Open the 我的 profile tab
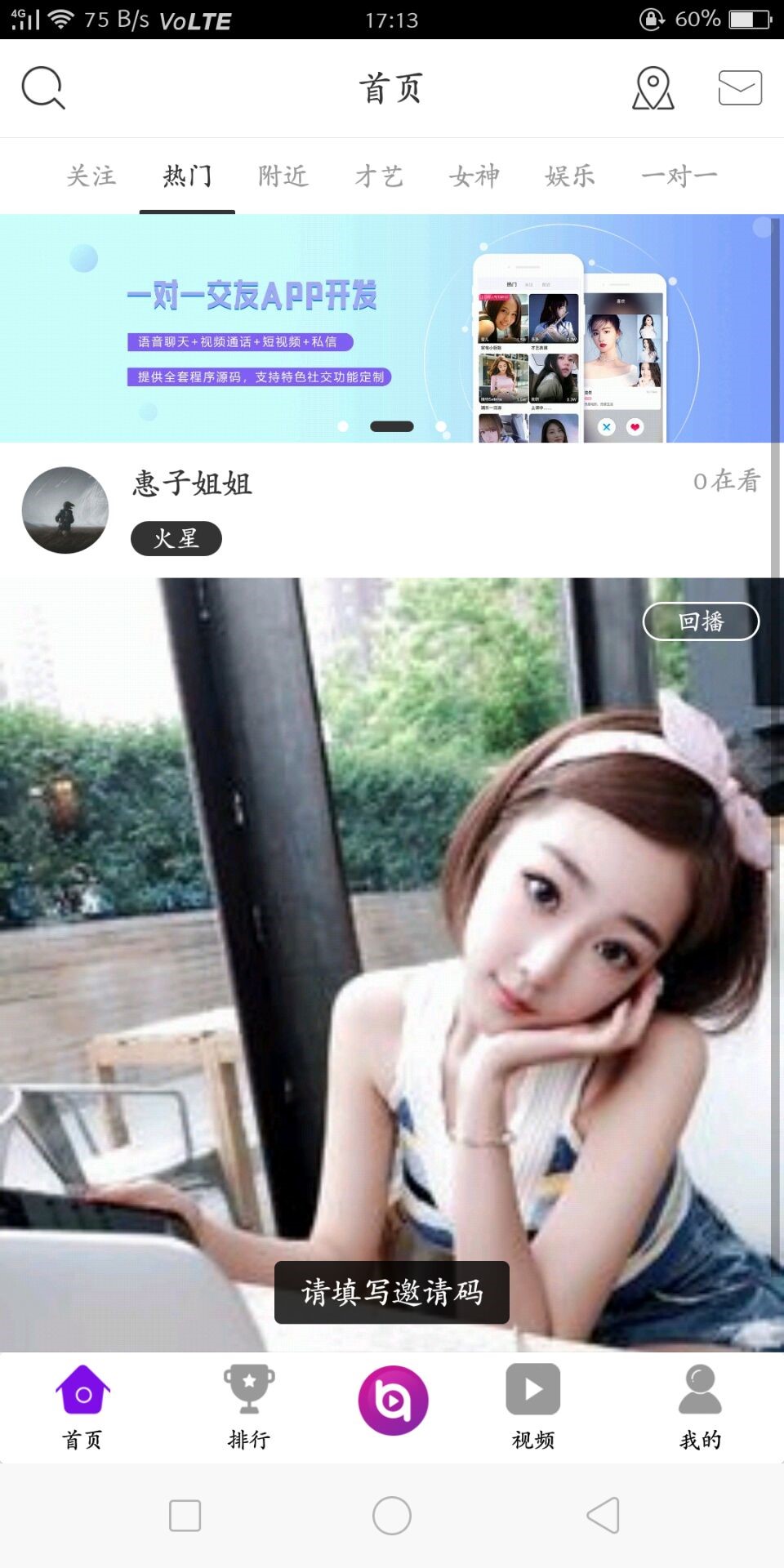This screenshot has height=1568, width=784. tap(700, 1406)
